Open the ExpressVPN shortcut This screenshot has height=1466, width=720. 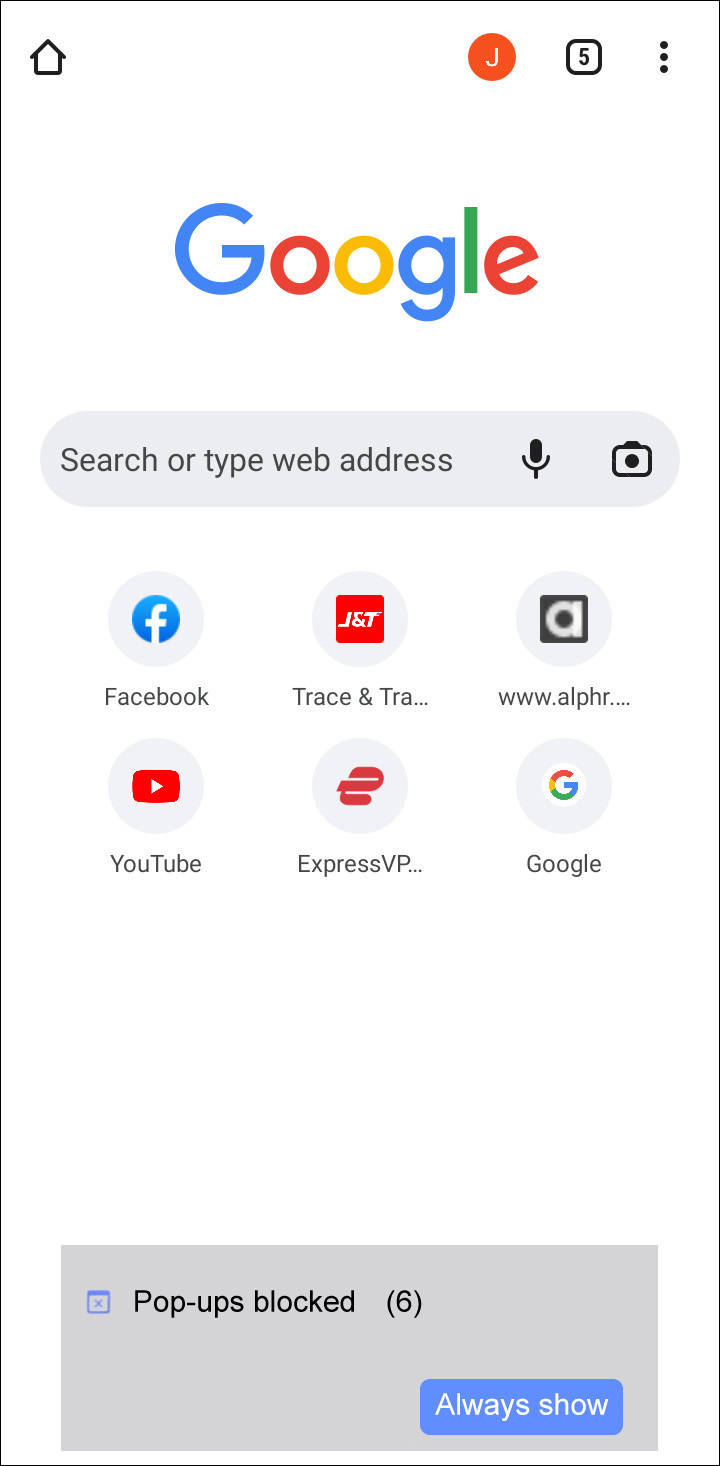(x=360, y=787)
